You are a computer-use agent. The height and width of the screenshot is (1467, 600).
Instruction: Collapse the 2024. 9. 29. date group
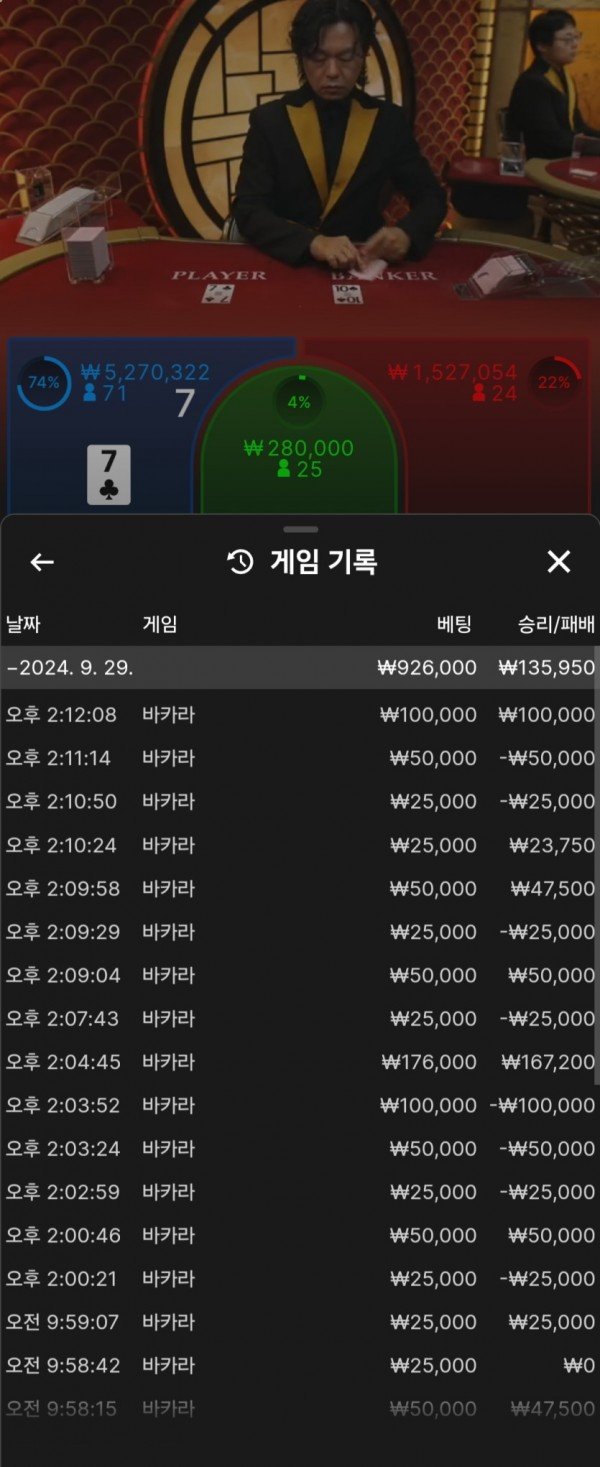pyautogui.click(x=298, y=667)
